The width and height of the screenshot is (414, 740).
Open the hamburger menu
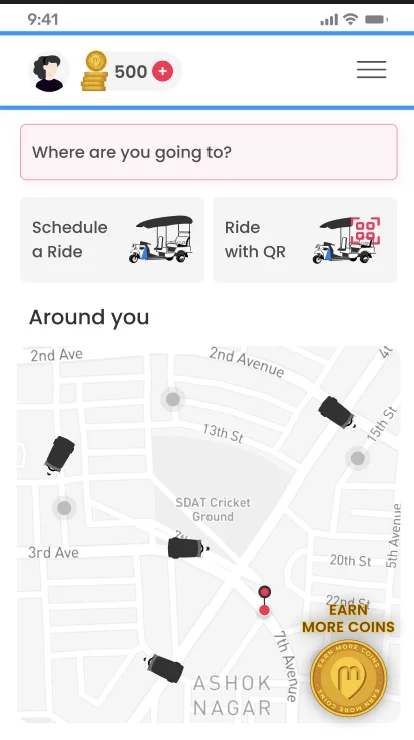(372, 70)
